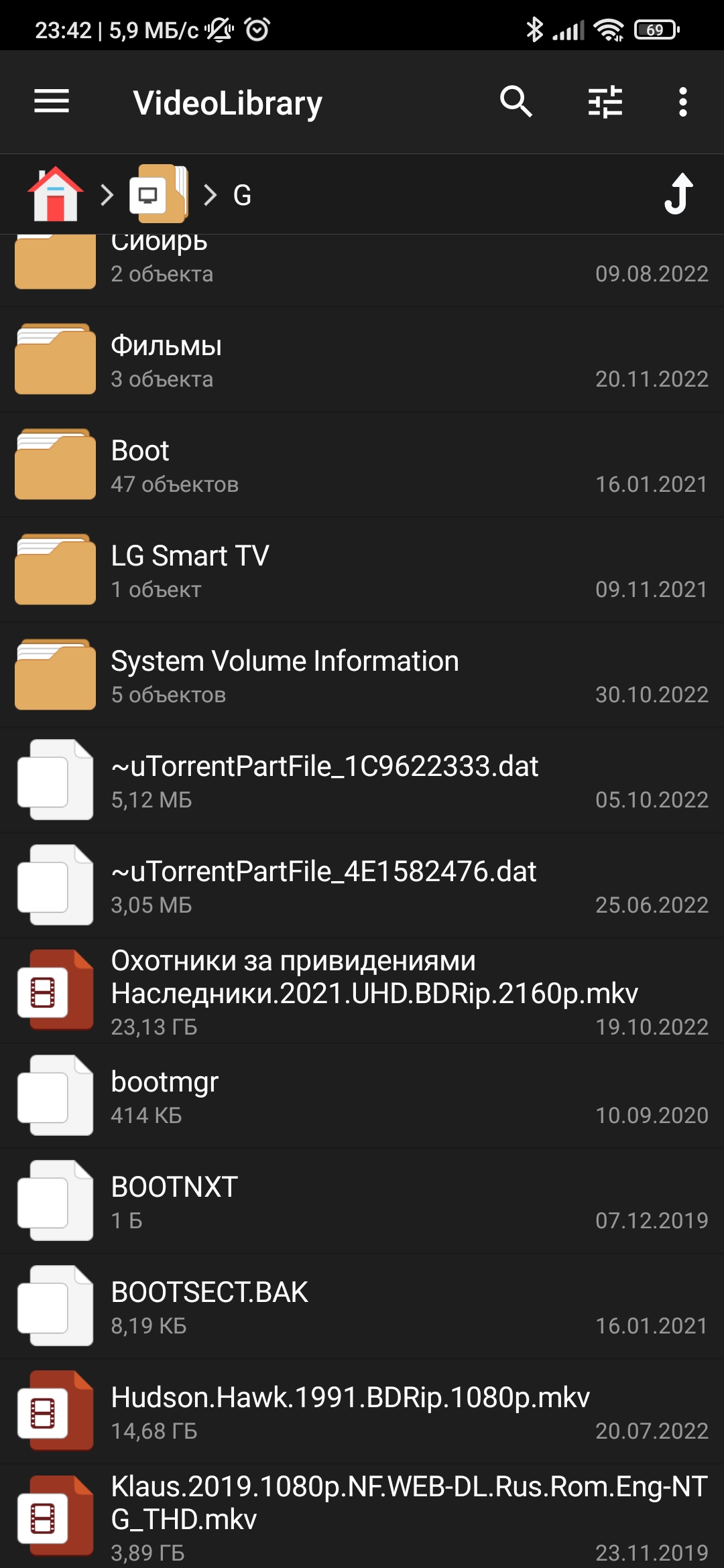Open the System Volume Information folder
The height and width of the screenshot is (1568, 724).
362,676
